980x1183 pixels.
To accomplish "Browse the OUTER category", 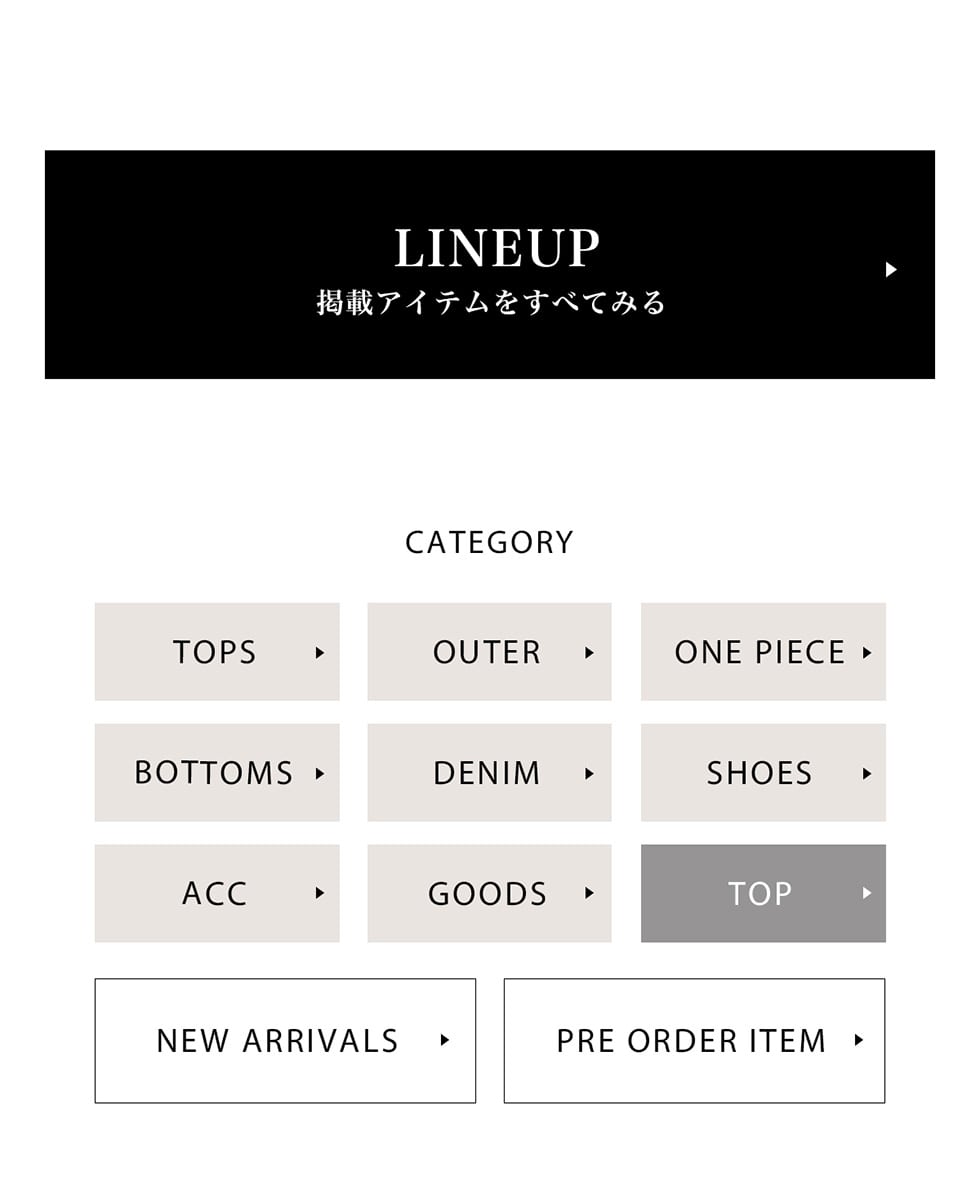I will click(489, 652).
